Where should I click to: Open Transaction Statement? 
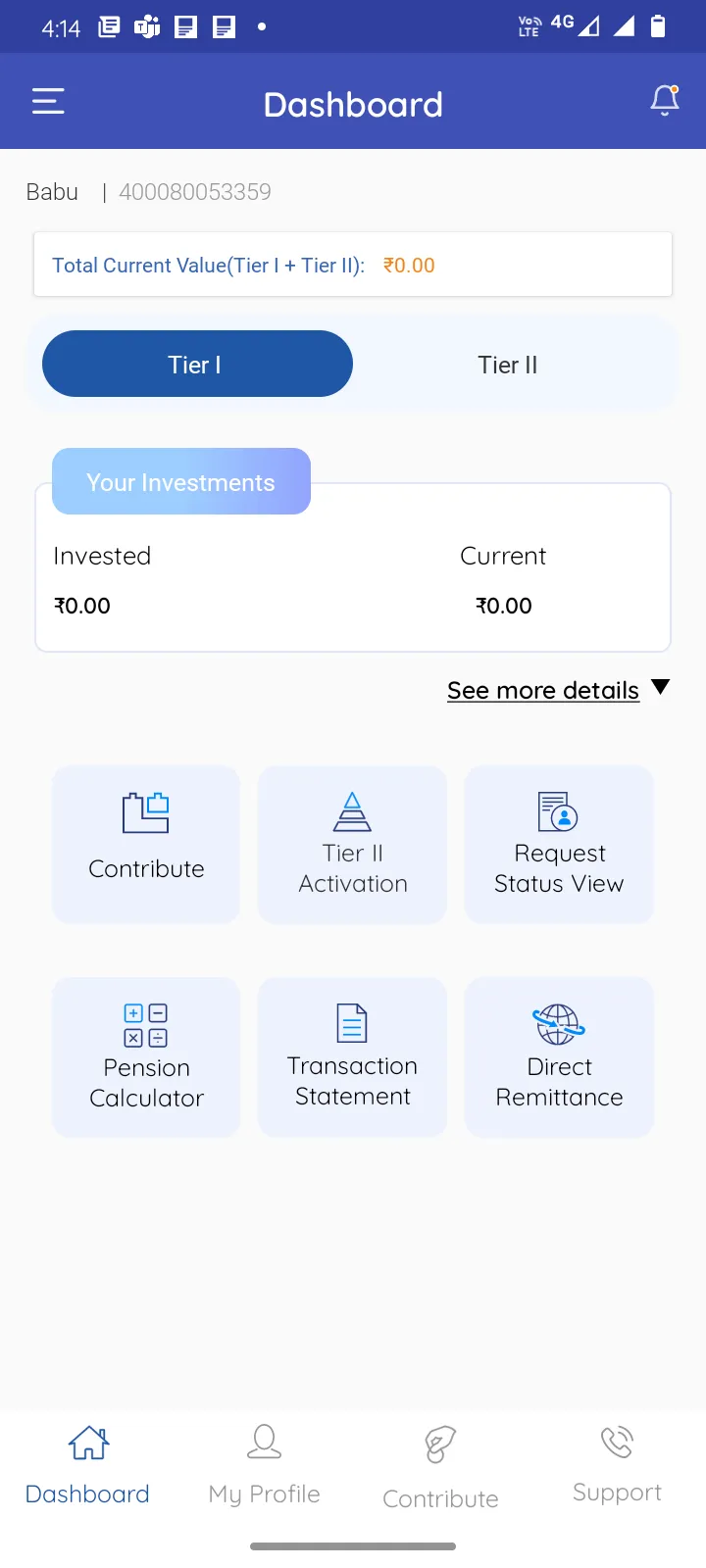click(352, 1056)
